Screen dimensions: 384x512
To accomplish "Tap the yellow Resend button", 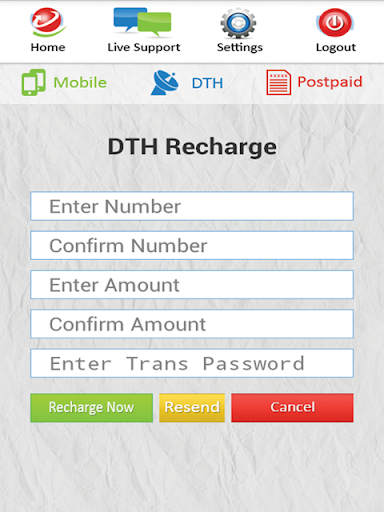I will tap(192, 408).
